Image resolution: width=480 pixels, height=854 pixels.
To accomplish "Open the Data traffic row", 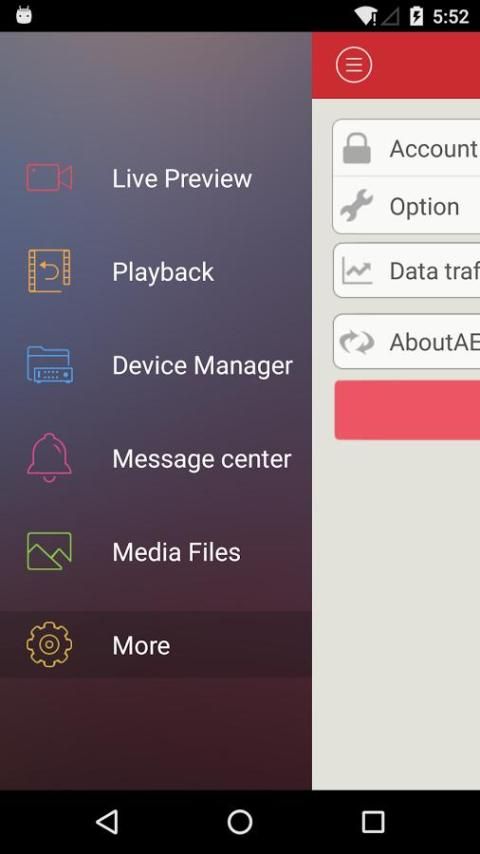I will [406, 271].
